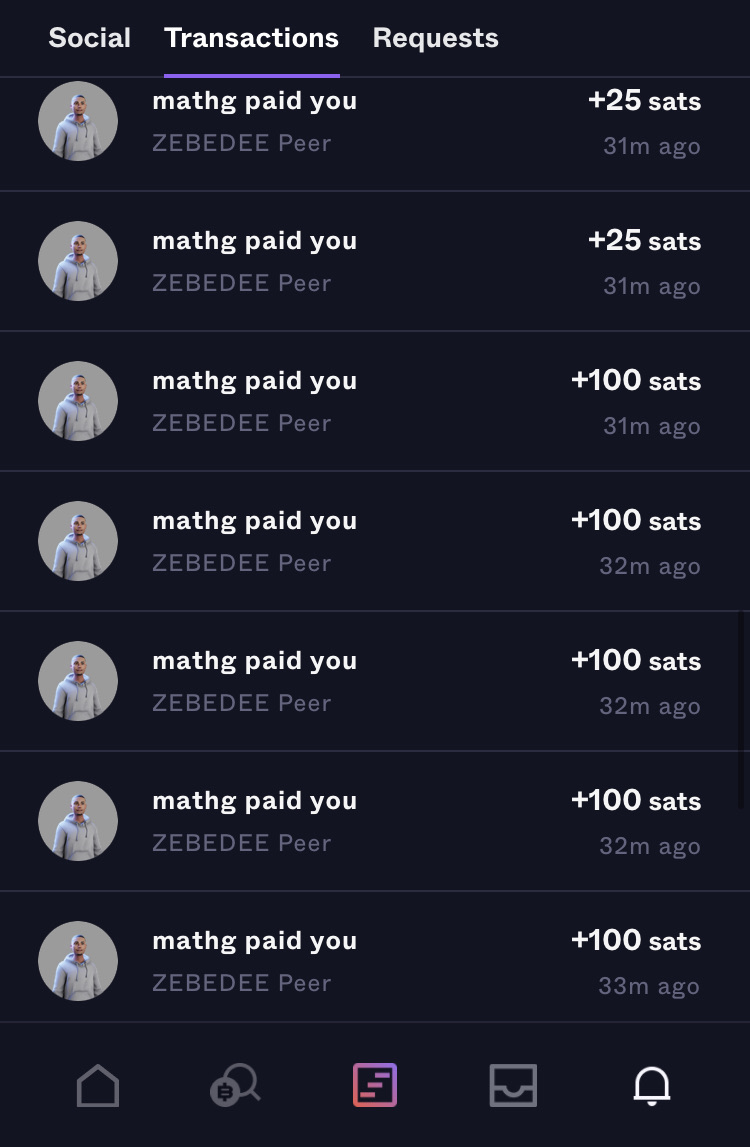This screenshot has width=750, height=1147.
Task: Open the activity feed icon
Action: click(375, 1085)
